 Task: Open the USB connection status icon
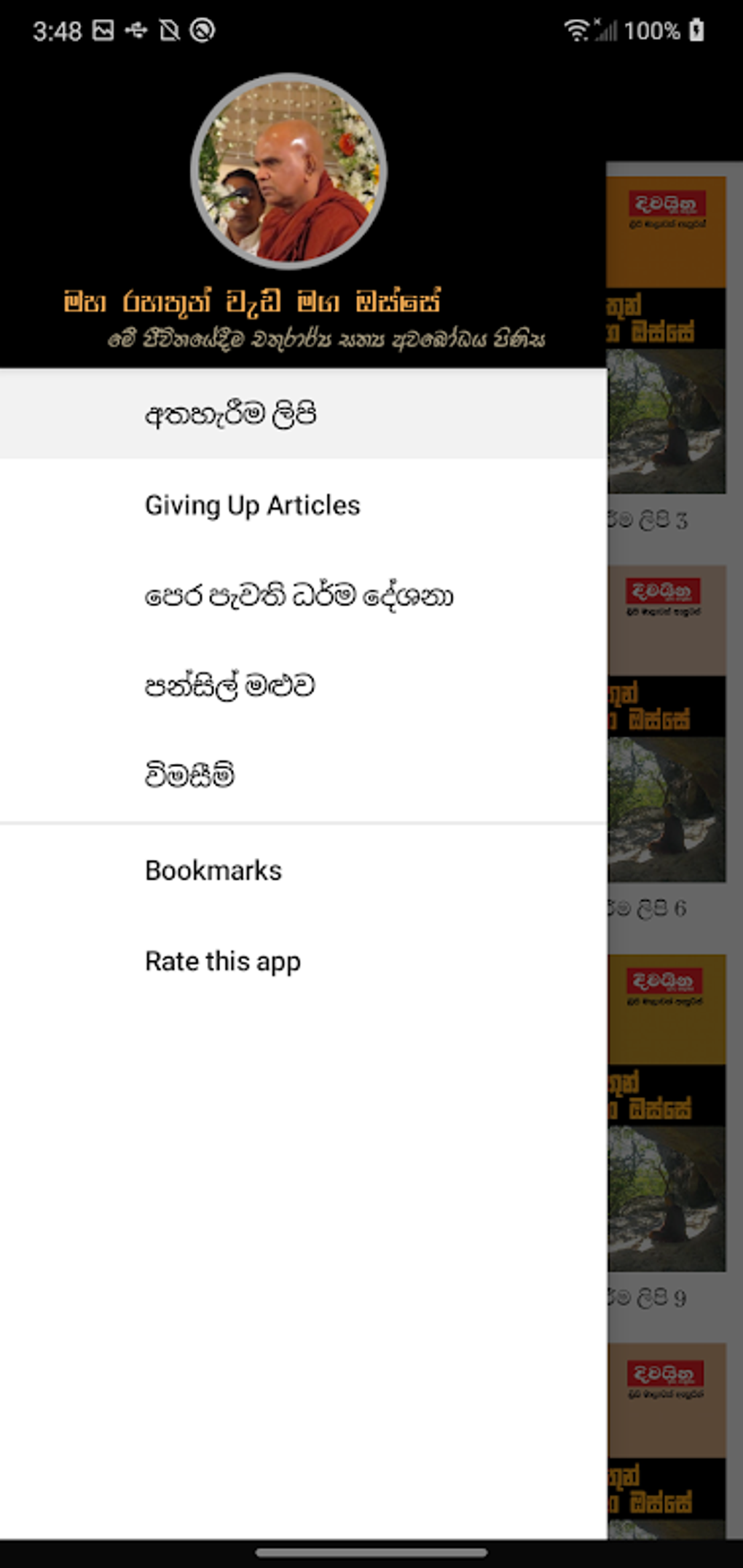pos(137,31)
